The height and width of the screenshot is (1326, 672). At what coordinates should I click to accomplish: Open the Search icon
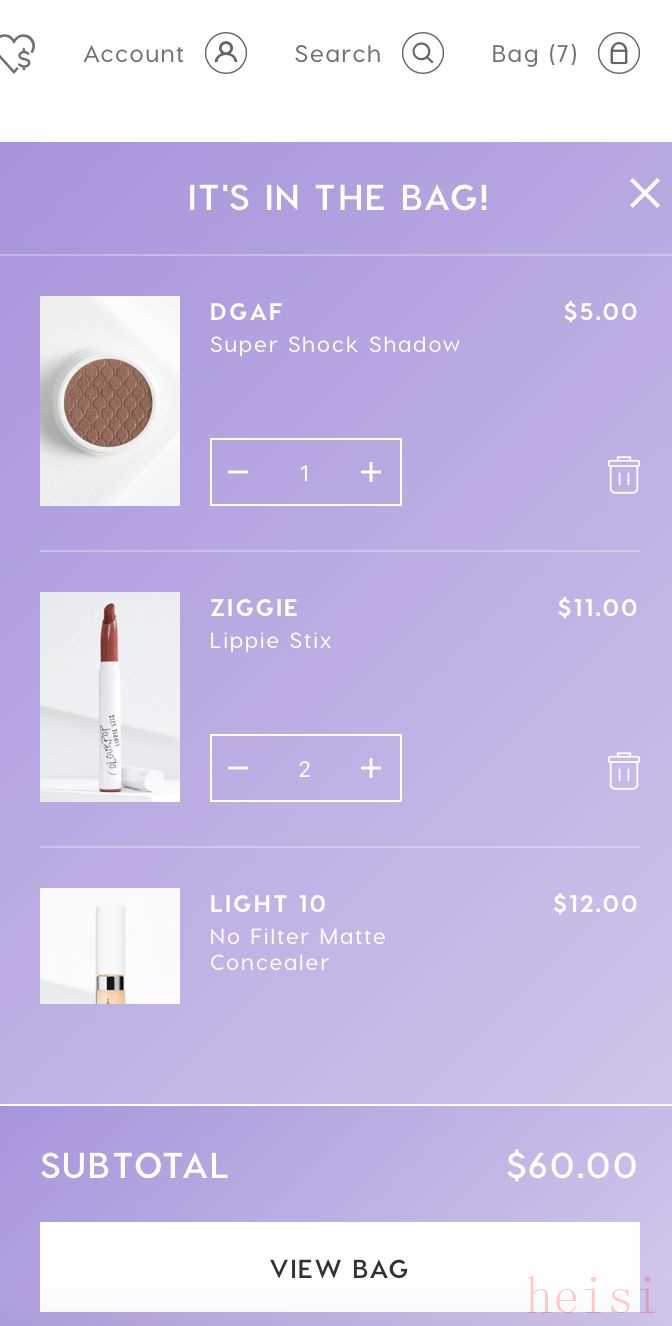pos(368,53)
